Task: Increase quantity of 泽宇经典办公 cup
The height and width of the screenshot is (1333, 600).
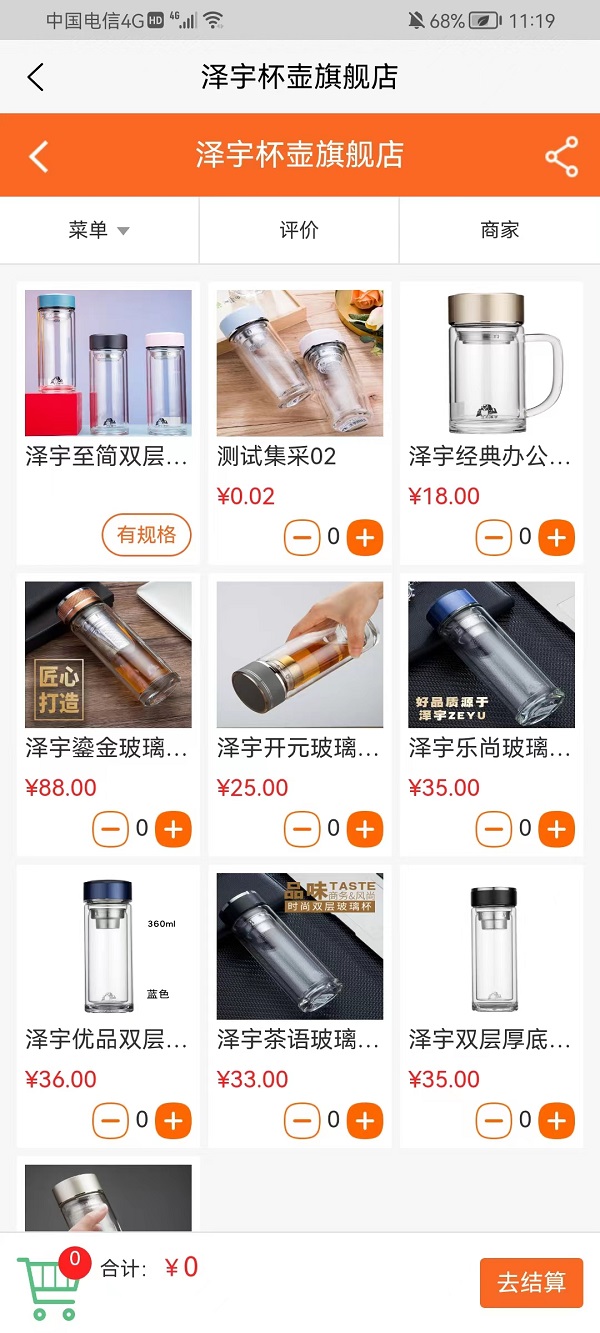Action: pos(556,538)
